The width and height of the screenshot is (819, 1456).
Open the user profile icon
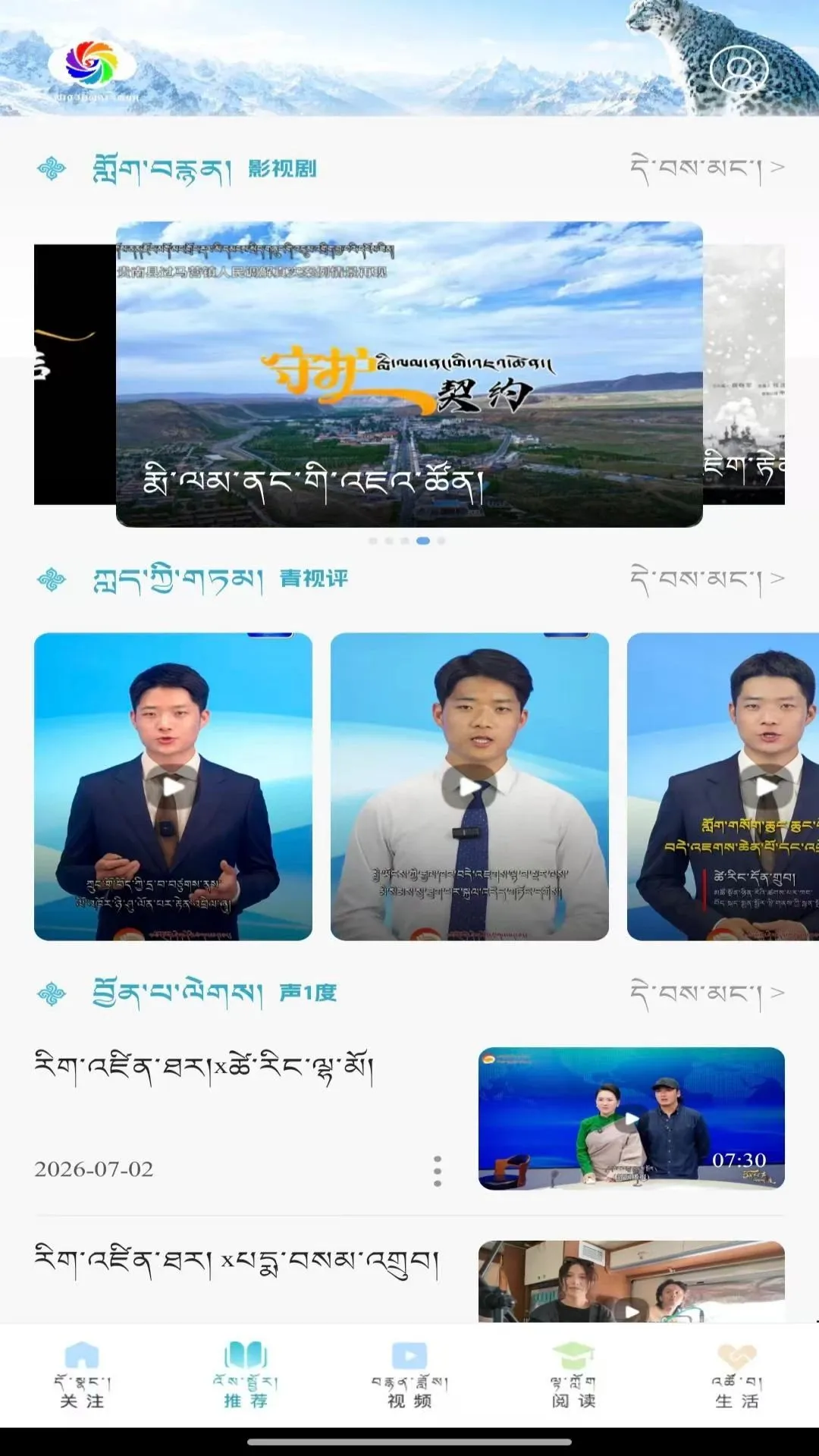tap(739, 70)
